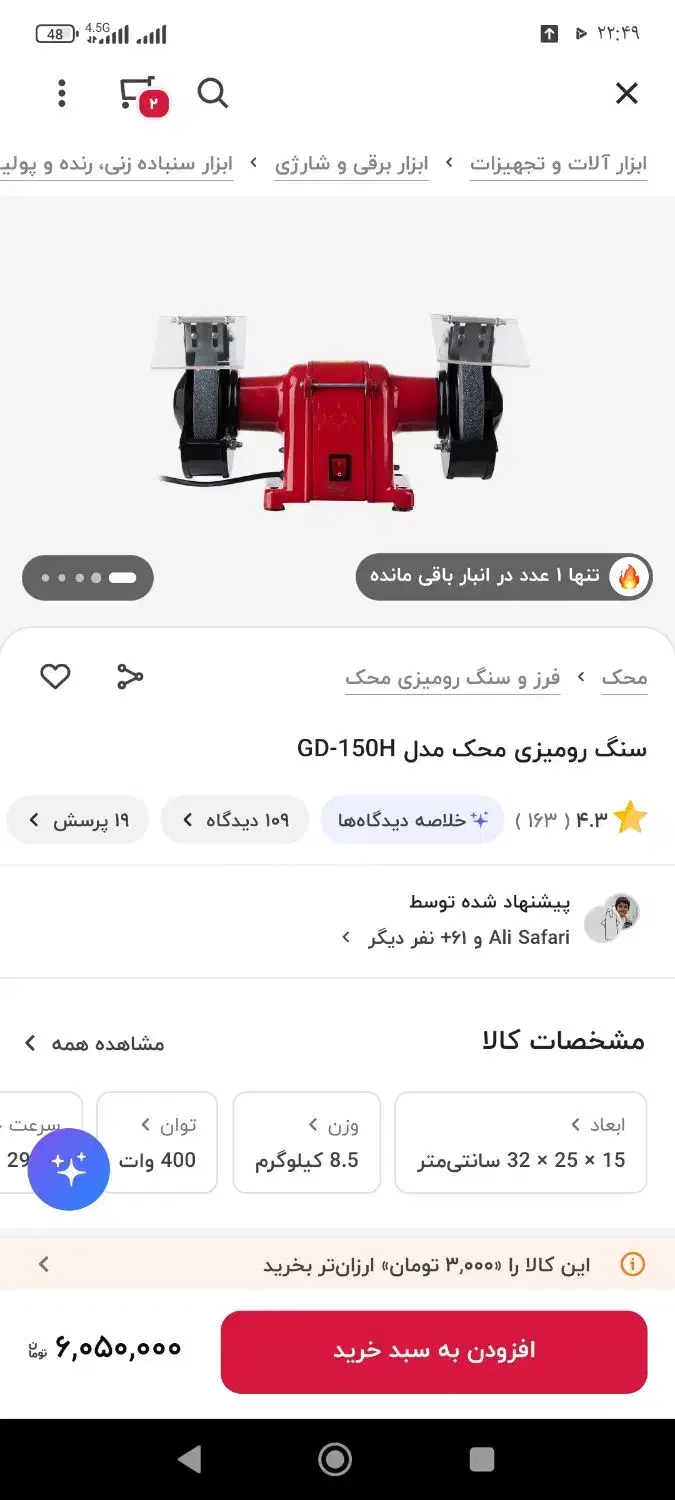Tap افزودن به سبد خرید button
The width and height of the screenshot is (675, 1500).
tap(434, 1351)
